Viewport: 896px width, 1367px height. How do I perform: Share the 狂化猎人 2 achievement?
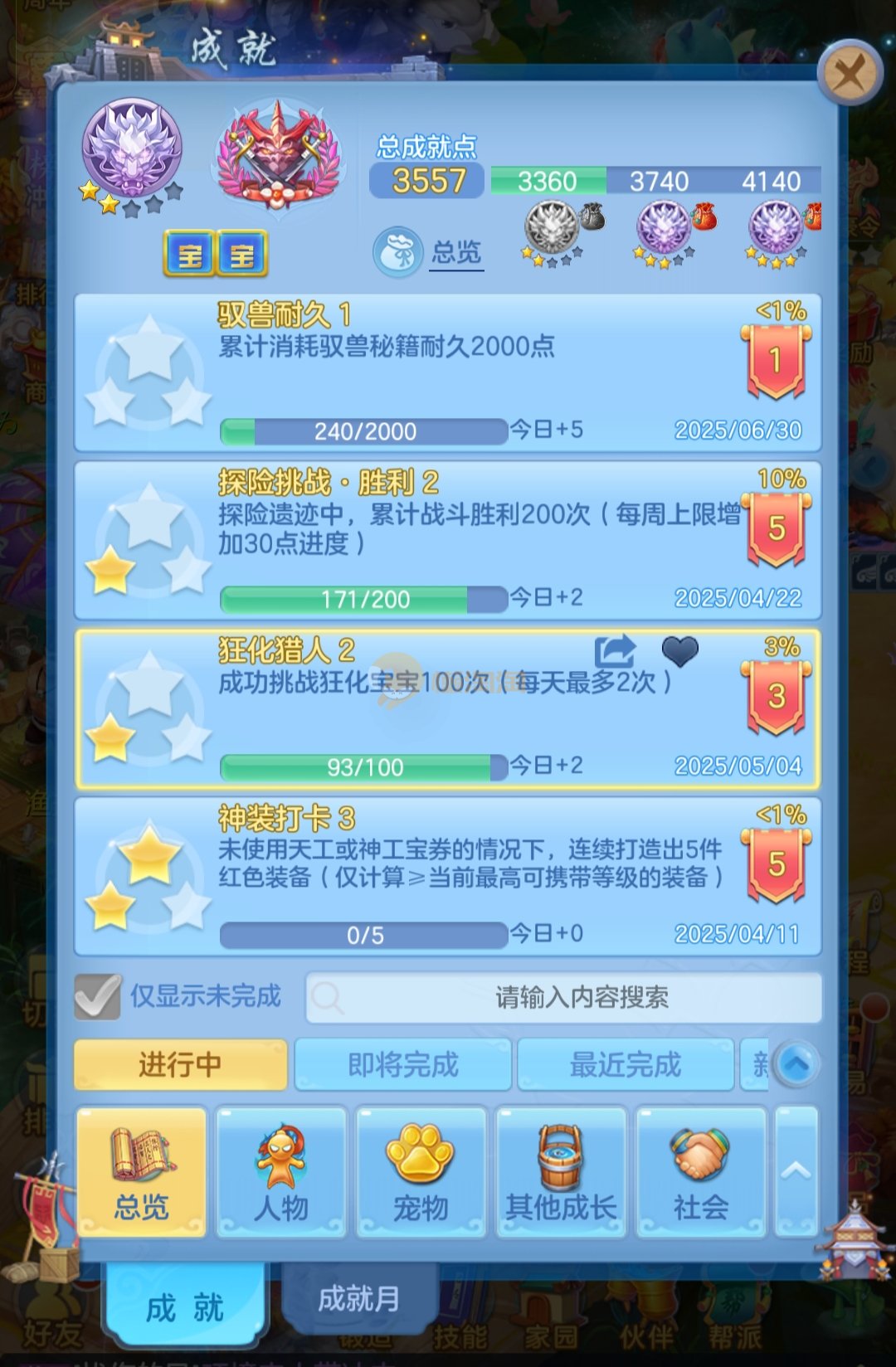(x=615, y=651)
